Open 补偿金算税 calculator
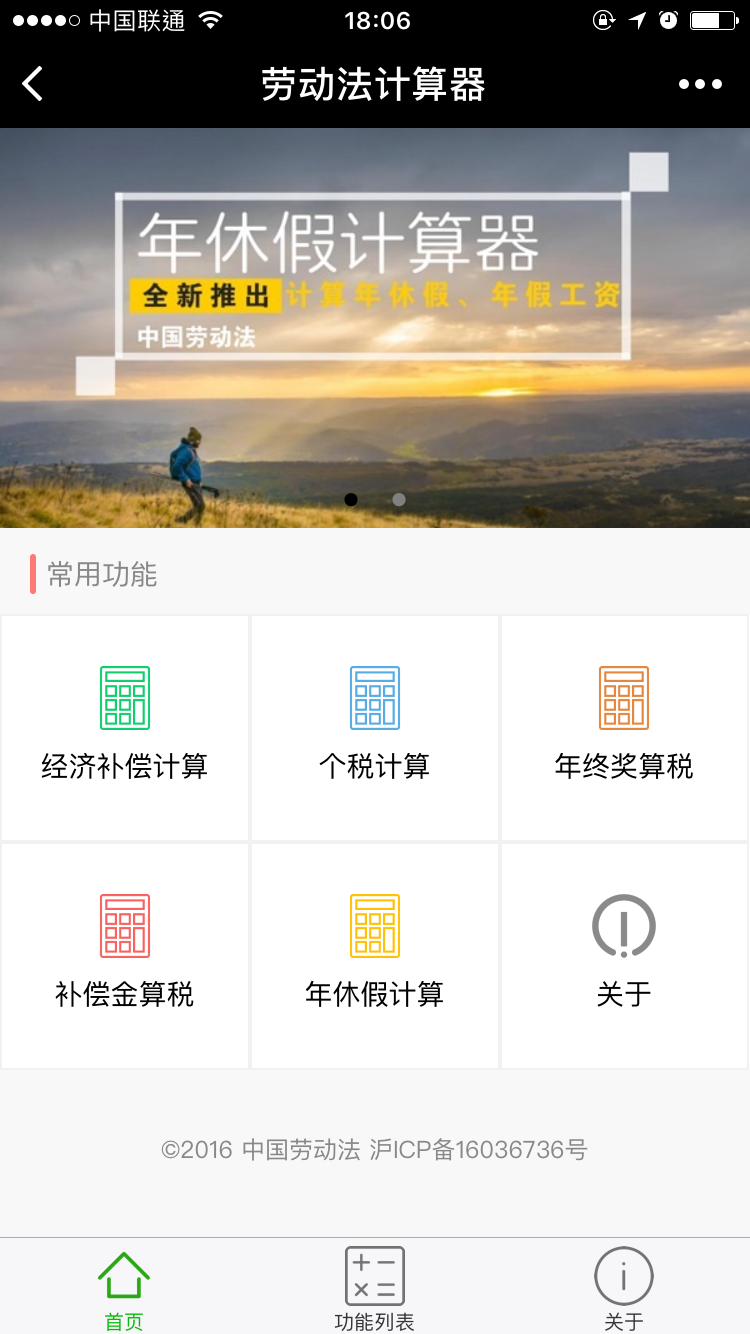The width and height of the screenshot is (750, 1334). 125,955
